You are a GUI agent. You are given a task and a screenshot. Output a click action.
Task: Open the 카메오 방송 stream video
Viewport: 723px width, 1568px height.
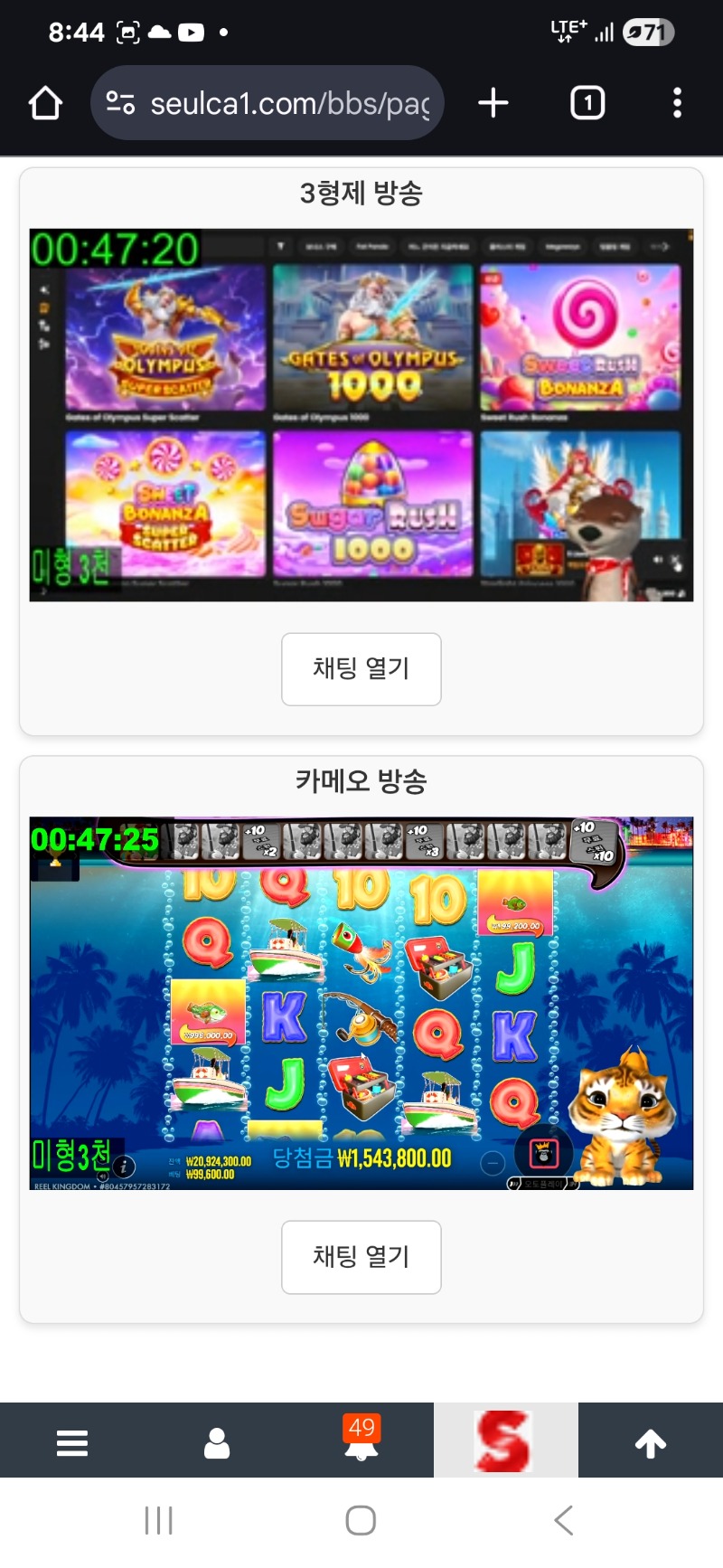361,1003
